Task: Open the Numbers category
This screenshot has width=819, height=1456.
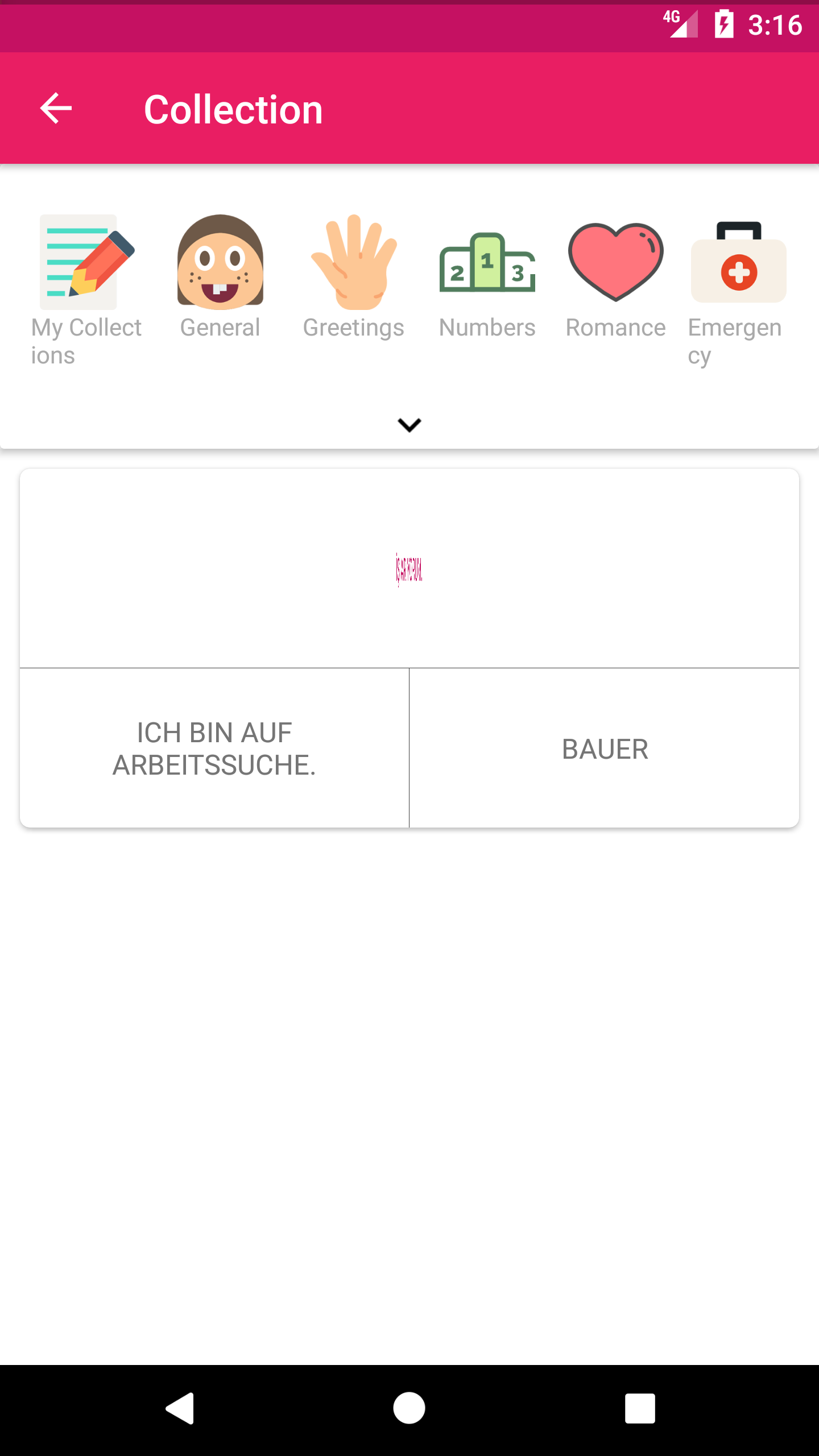Action: click(487, 279)
